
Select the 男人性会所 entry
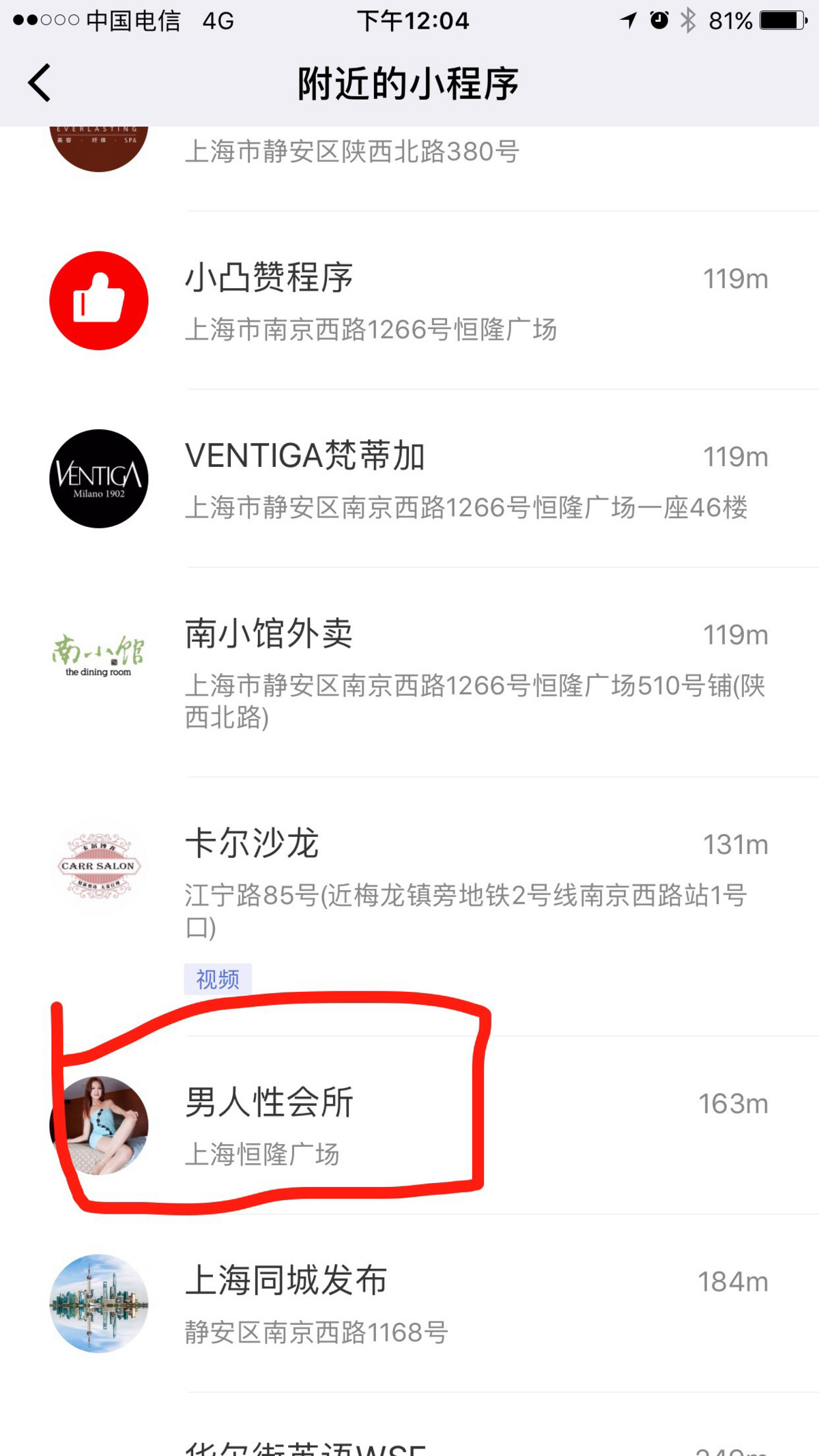409,1125
